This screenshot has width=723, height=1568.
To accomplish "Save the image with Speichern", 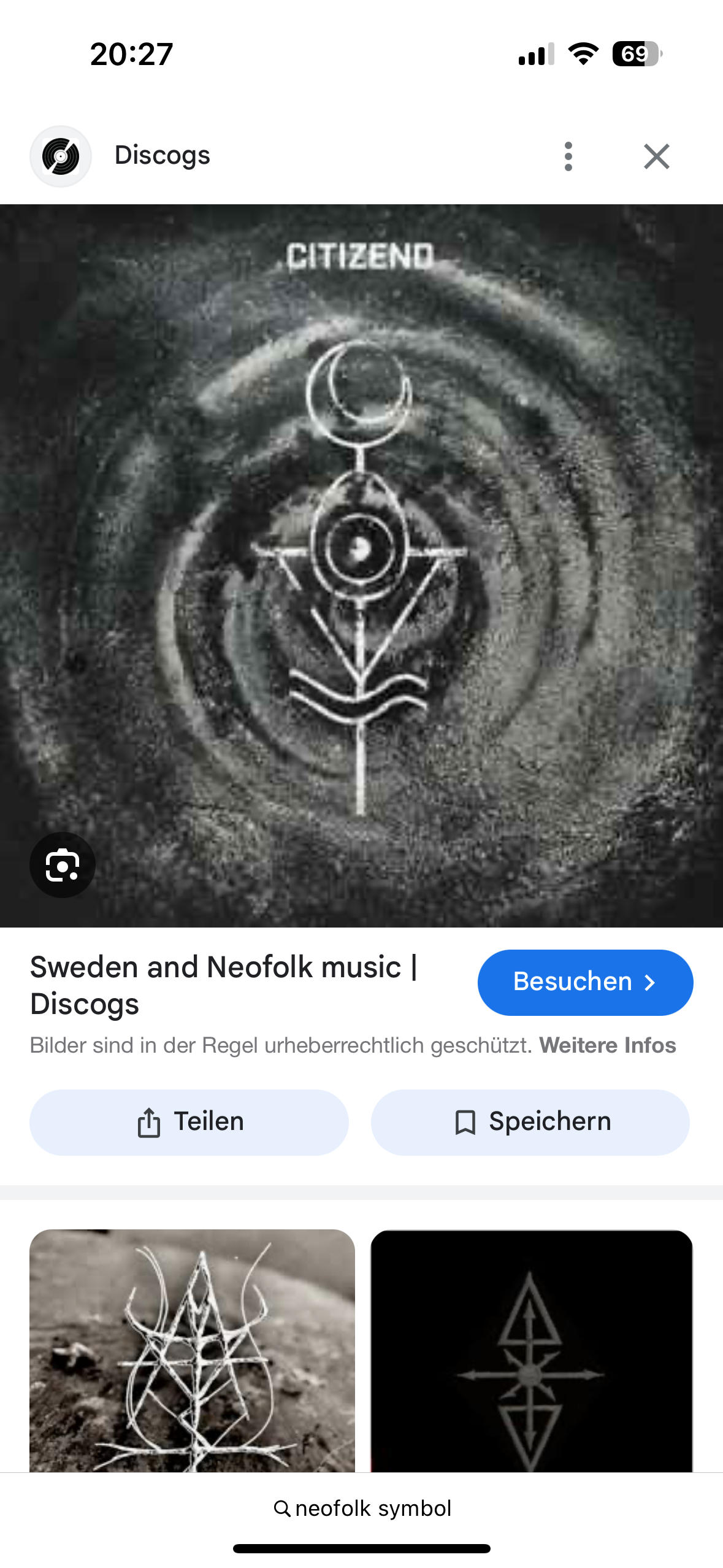I will (530, 1122).
